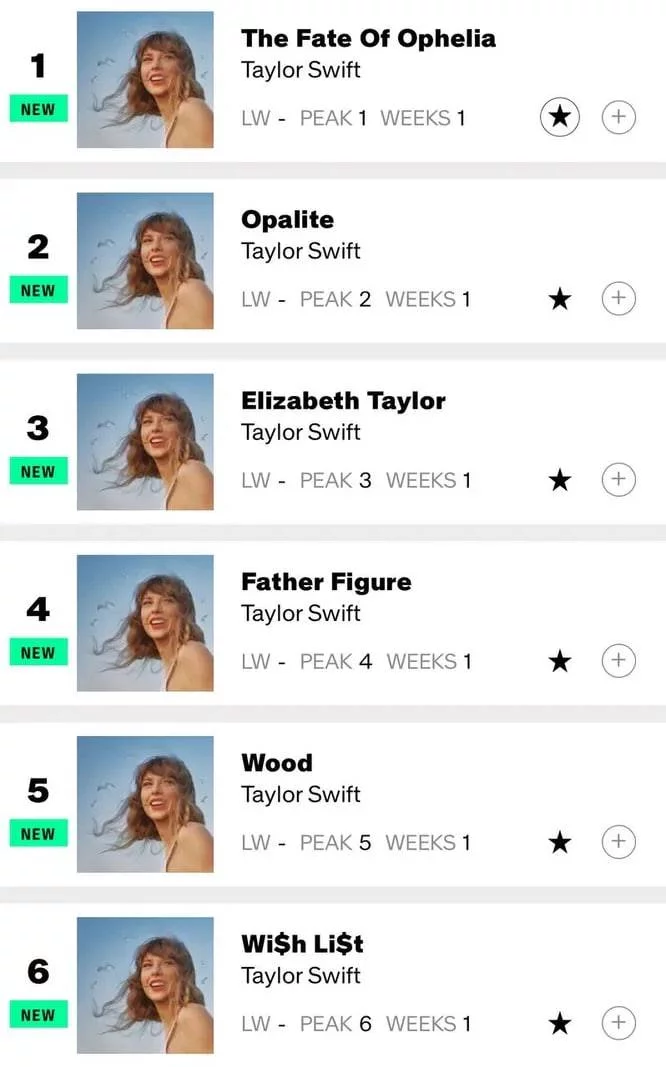Image resolution: width=666 pixels, height=1067 pixels.
Task: Open the Opalite cover art
Action: (x=145, y=261)
